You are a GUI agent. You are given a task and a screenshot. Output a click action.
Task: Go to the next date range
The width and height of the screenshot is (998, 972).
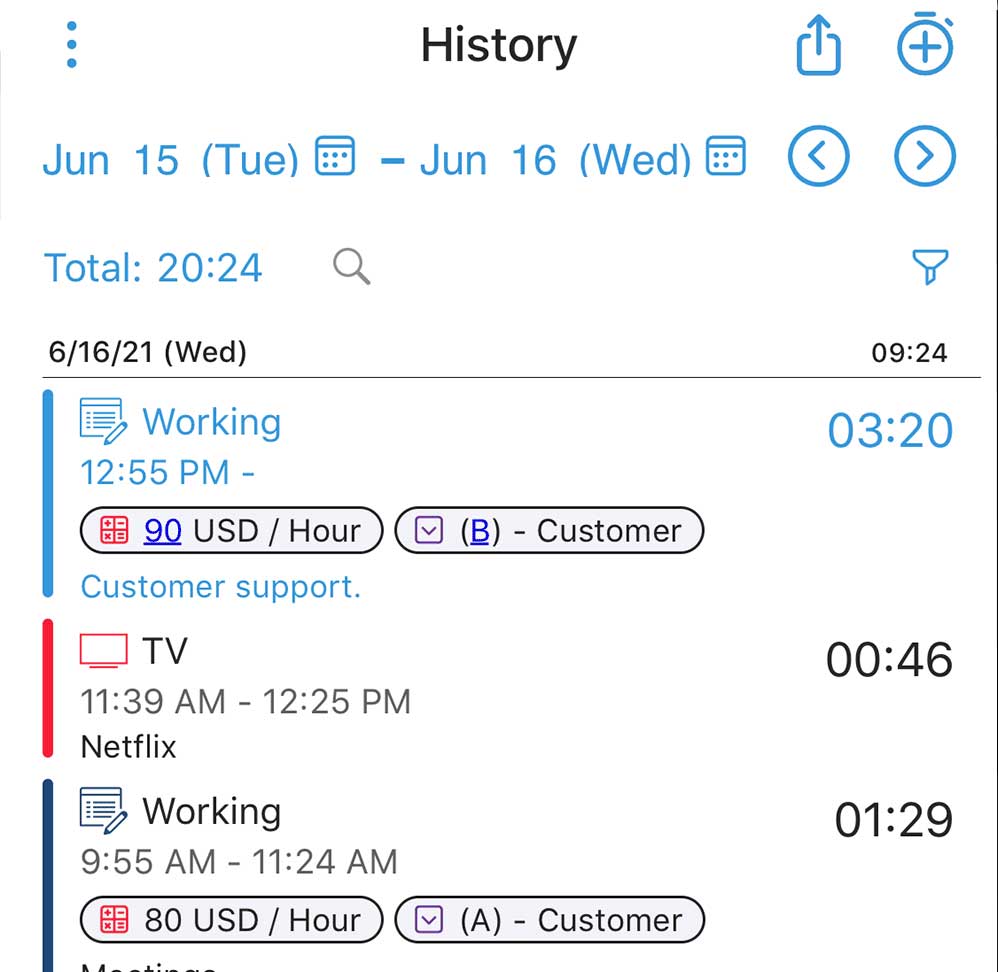tap(925, 157)
